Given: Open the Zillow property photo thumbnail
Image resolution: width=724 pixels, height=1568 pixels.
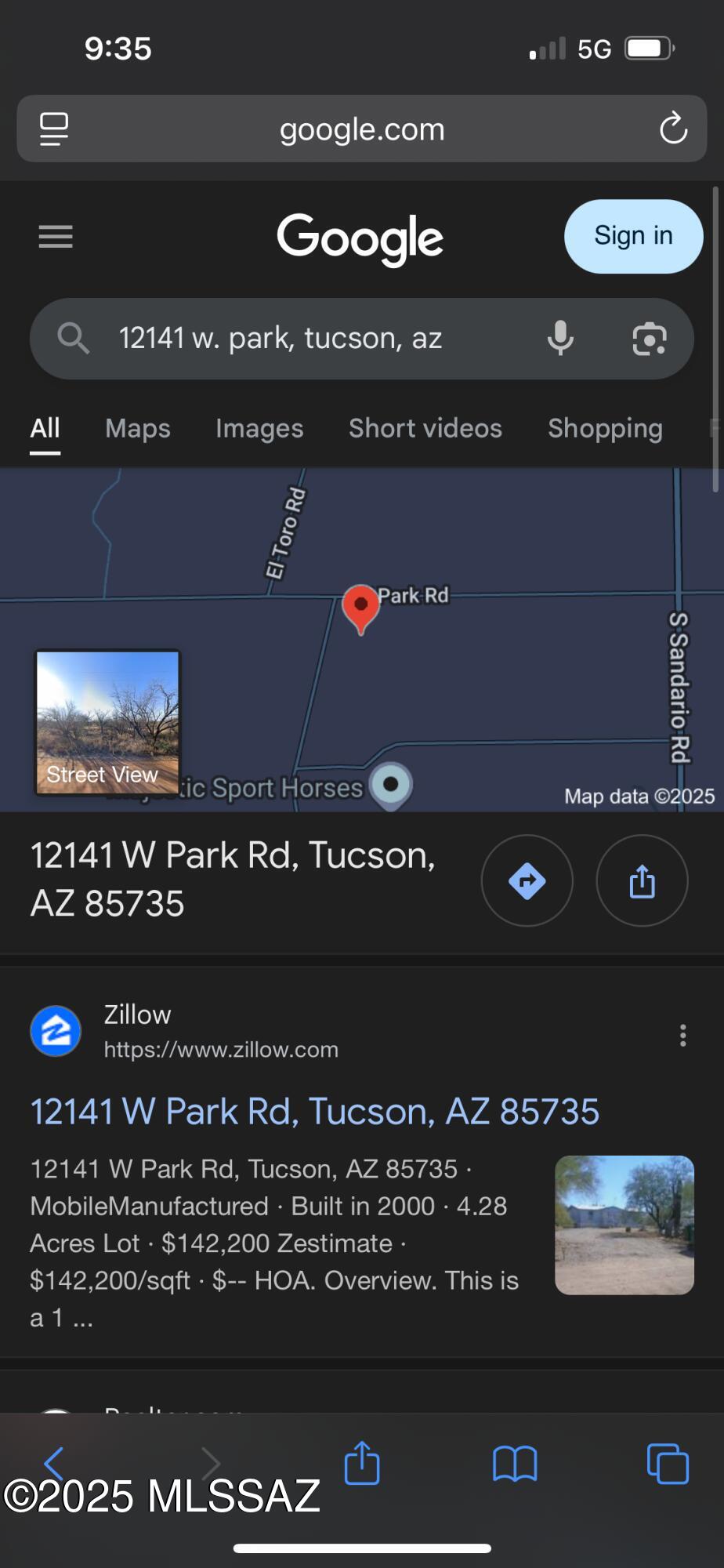Looking at the screenshot, I should point(624,1225).
